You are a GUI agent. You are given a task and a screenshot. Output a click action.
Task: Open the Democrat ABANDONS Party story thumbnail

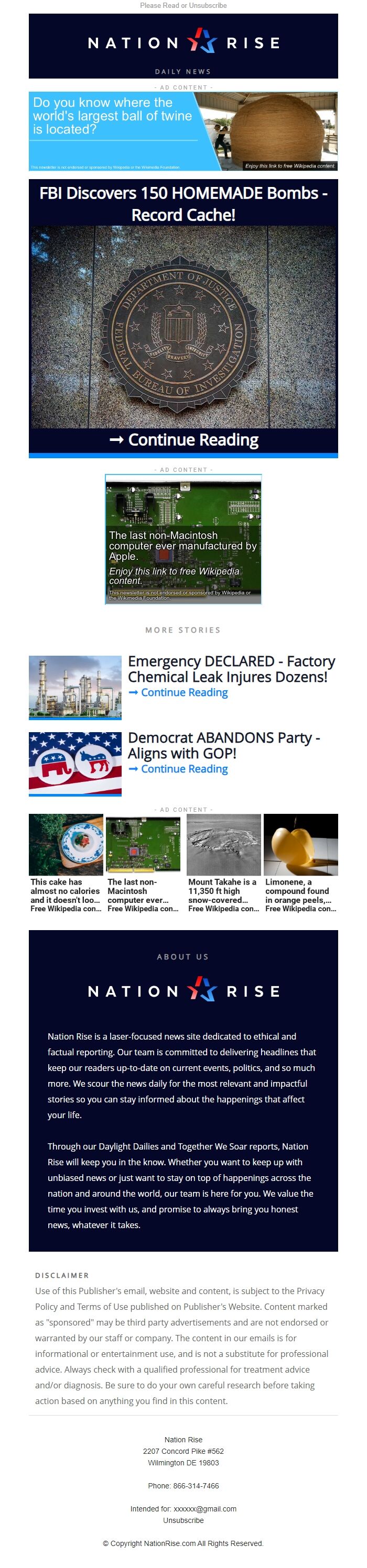[x=75, y=763]
